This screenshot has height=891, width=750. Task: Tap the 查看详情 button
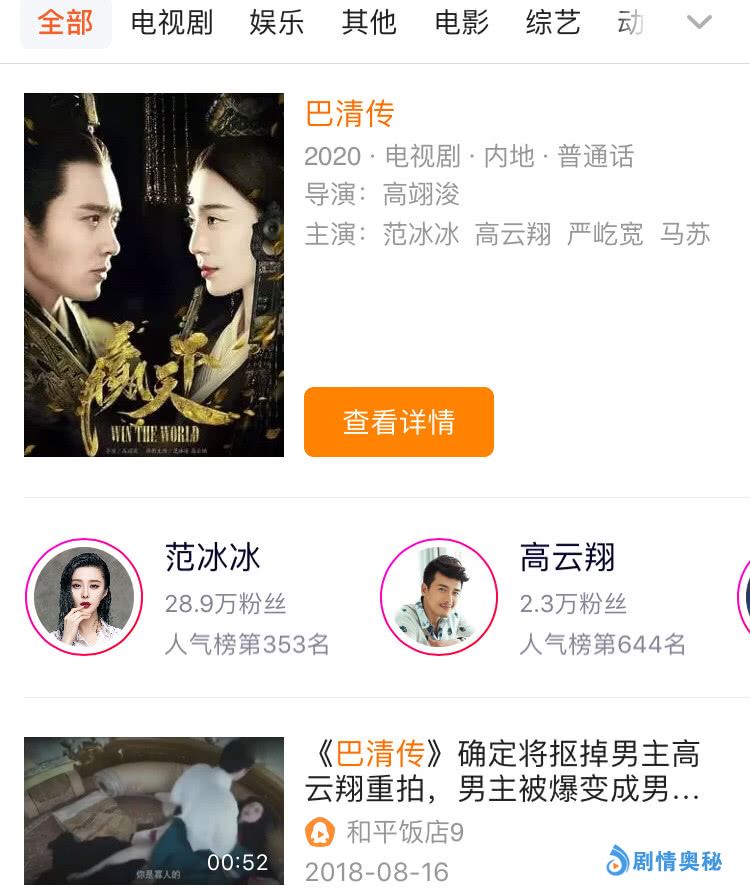399,422
